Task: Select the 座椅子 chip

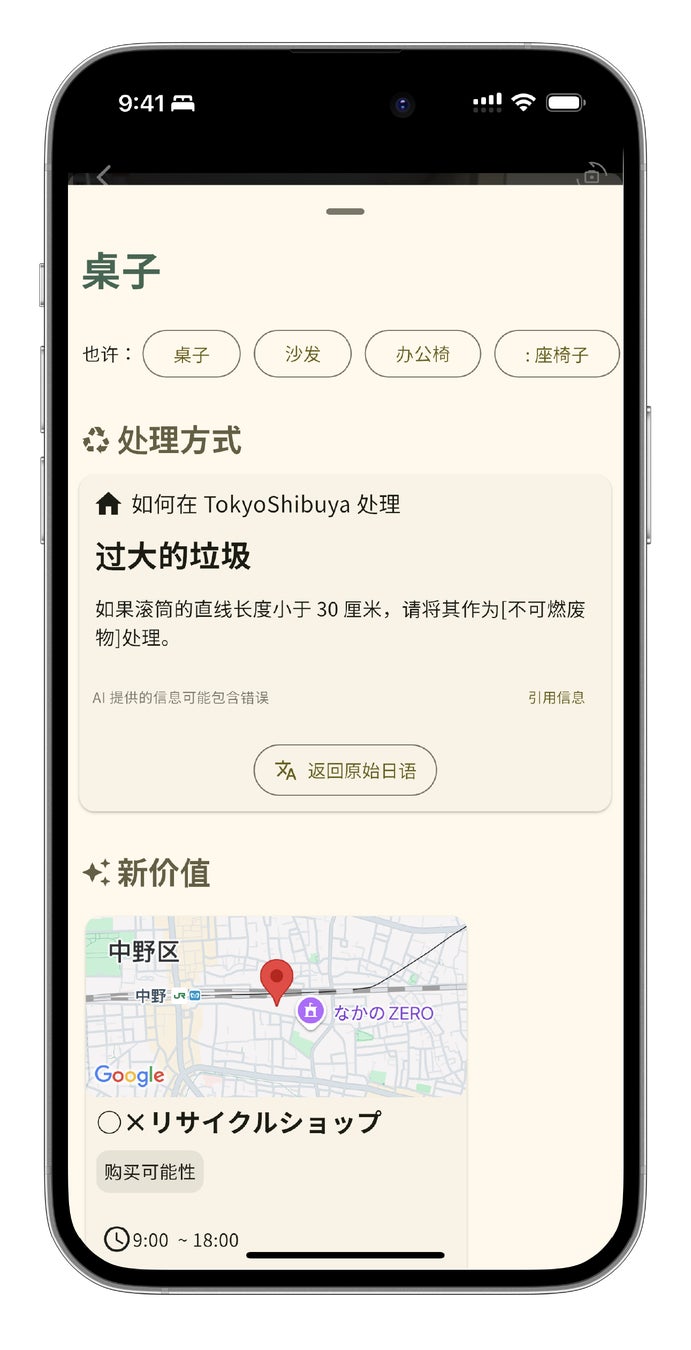Action: pyautogui.click(x=557, y=354)
